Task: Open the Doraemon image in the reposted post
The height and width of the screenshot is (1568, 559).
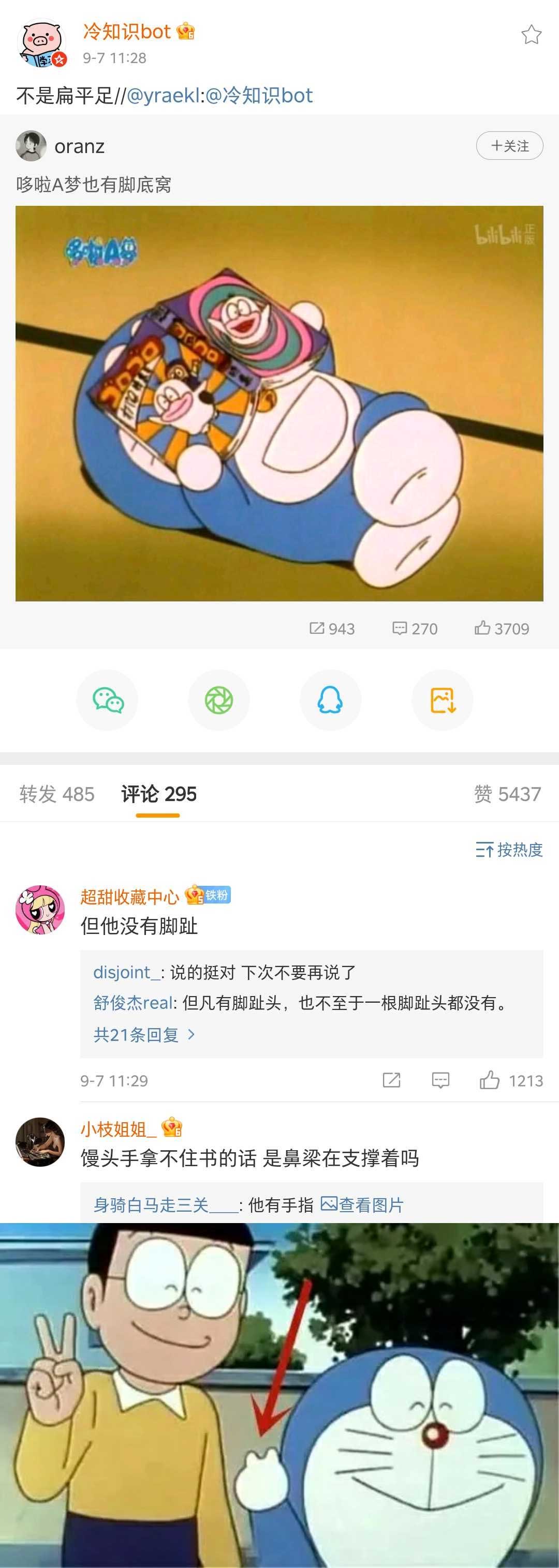Action: [279, 403]
